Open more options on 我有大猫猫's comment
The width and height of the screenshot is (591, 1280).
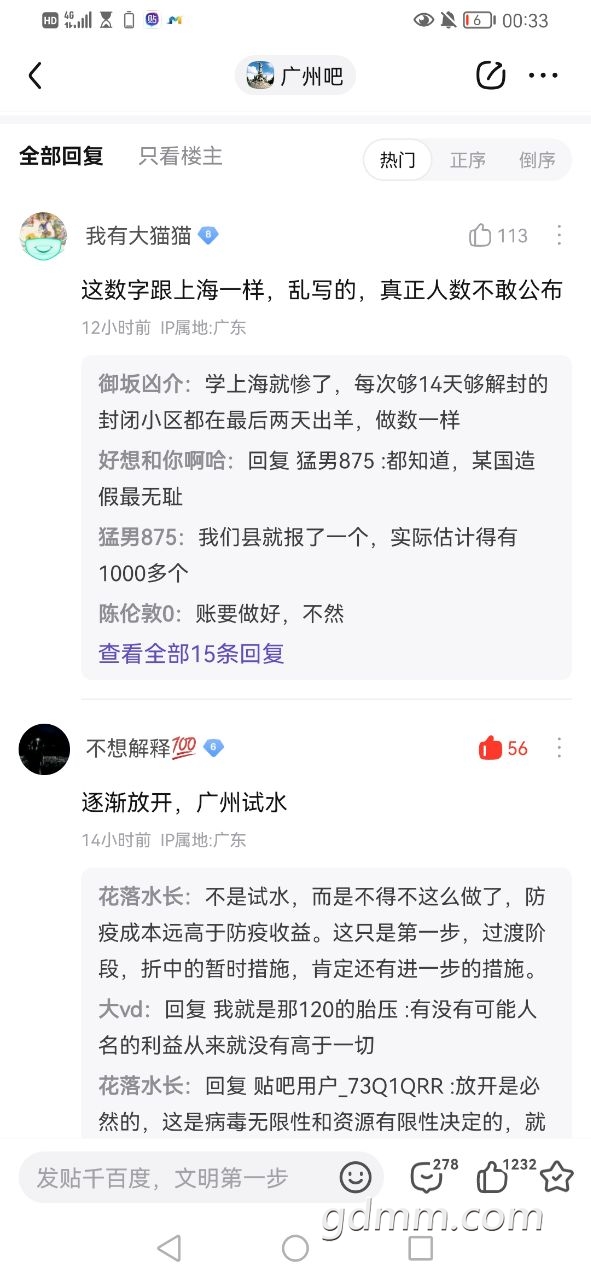click(x=559, y=236)
